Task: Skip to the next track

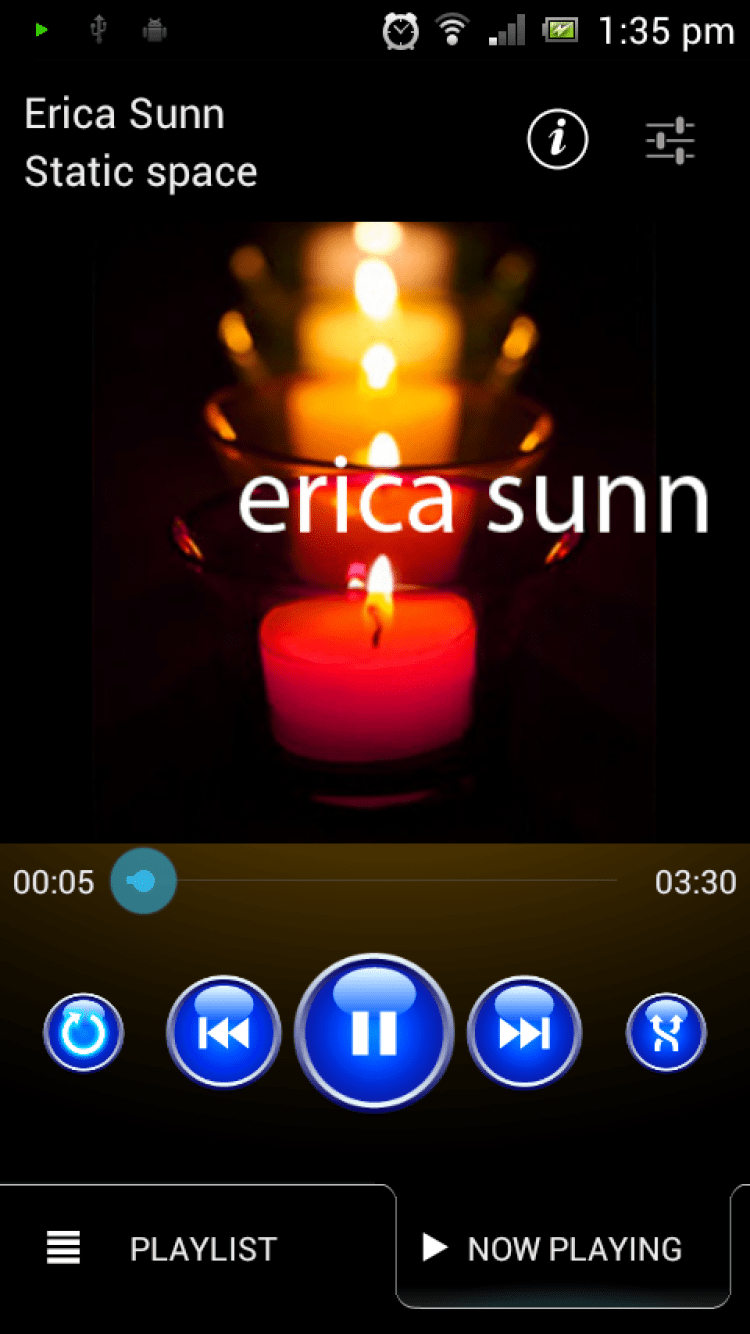Action: coord(525,1032)
